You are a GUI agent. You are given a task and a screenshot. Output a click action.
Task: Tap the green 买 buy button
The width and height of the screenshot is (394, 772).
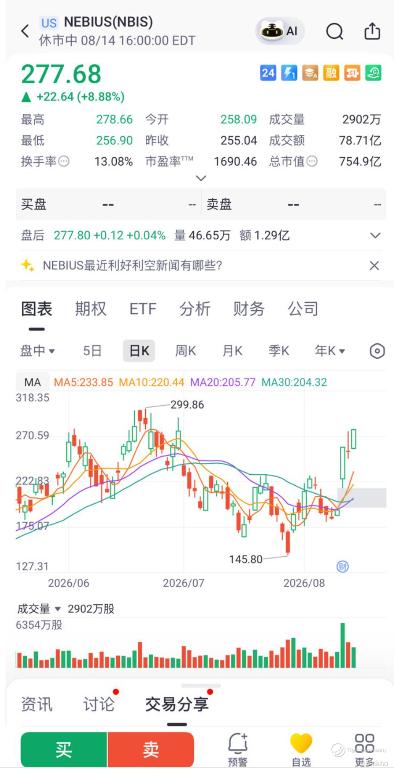click(x=64, y=749)
